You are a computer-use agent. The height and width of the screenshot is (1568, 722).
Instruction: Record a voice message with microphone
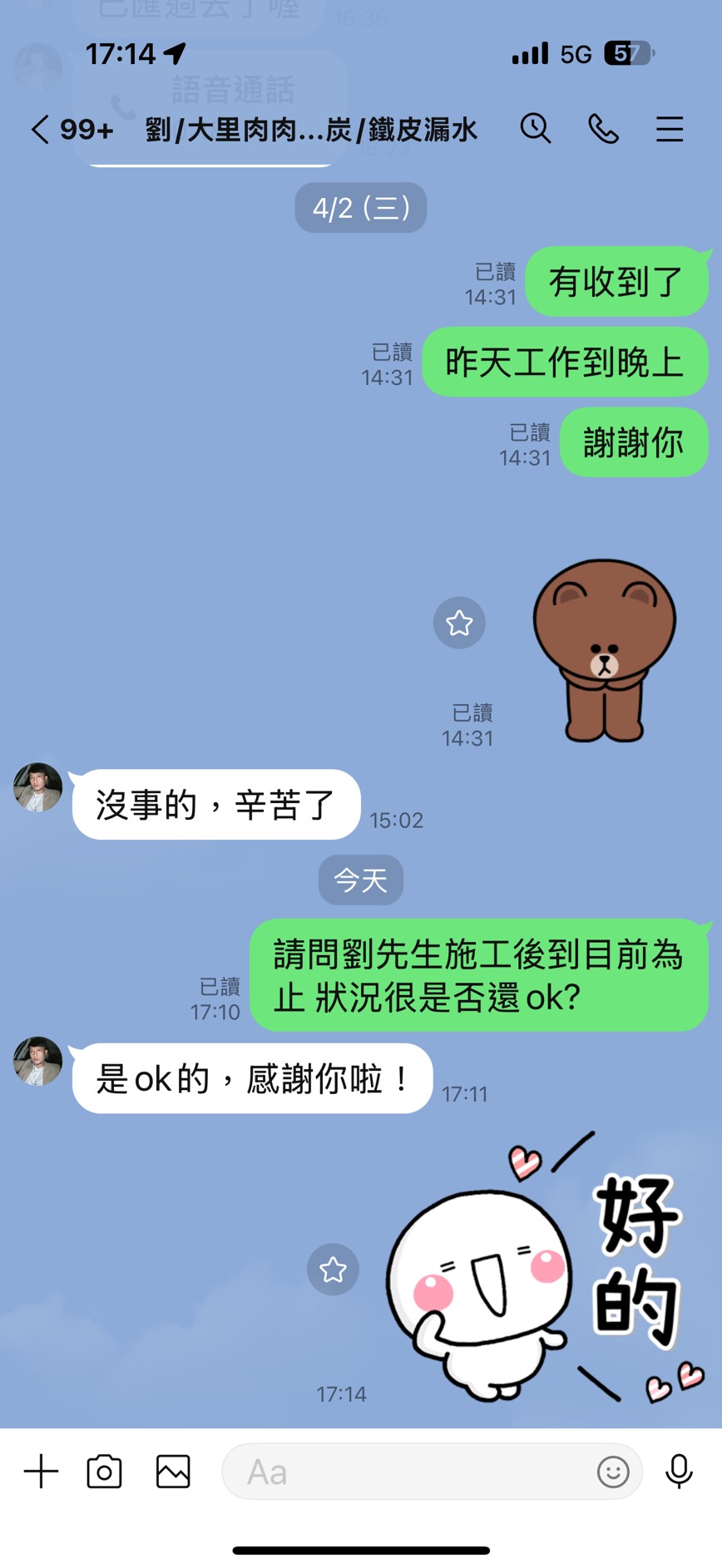[x=679, y=1472]
